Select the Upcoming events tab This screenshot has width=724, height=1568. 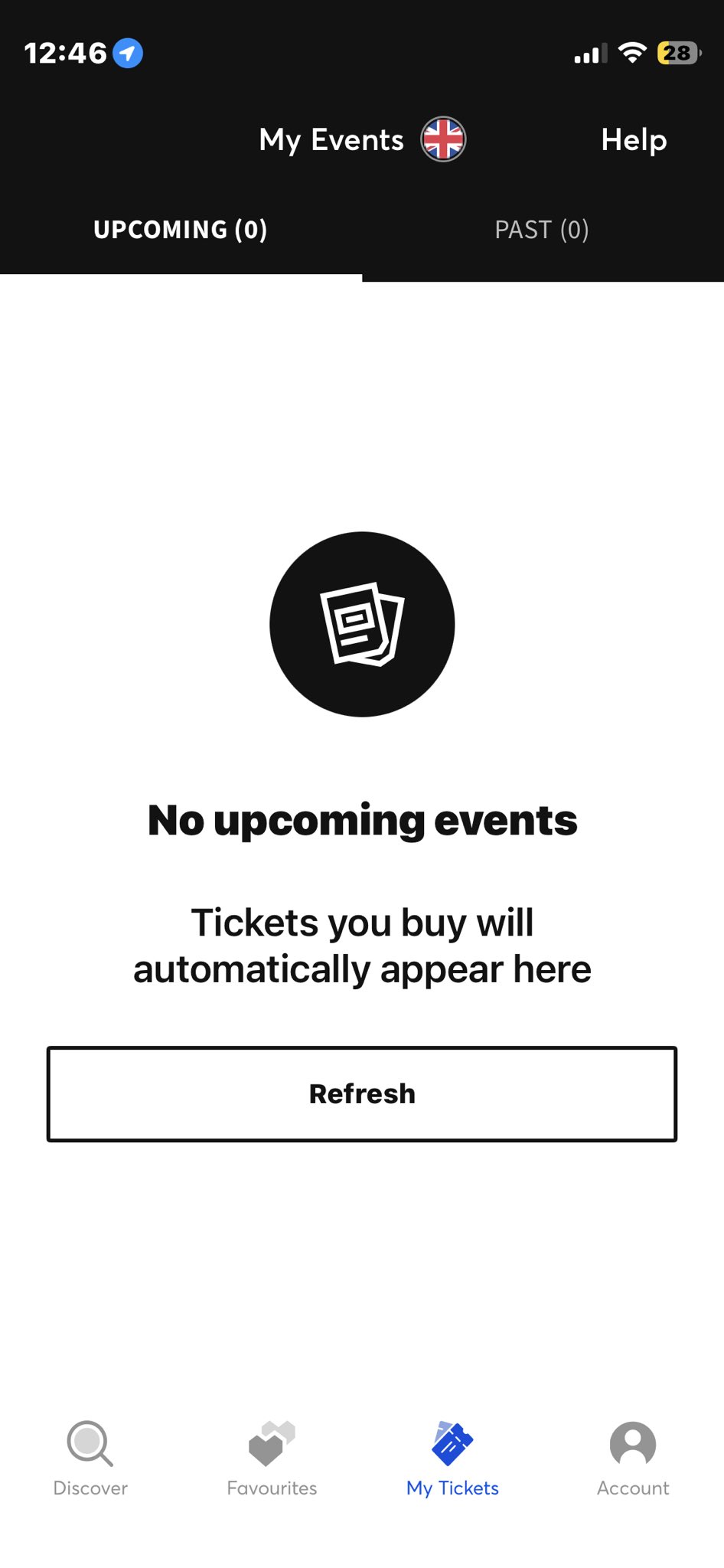click(181, 230)
